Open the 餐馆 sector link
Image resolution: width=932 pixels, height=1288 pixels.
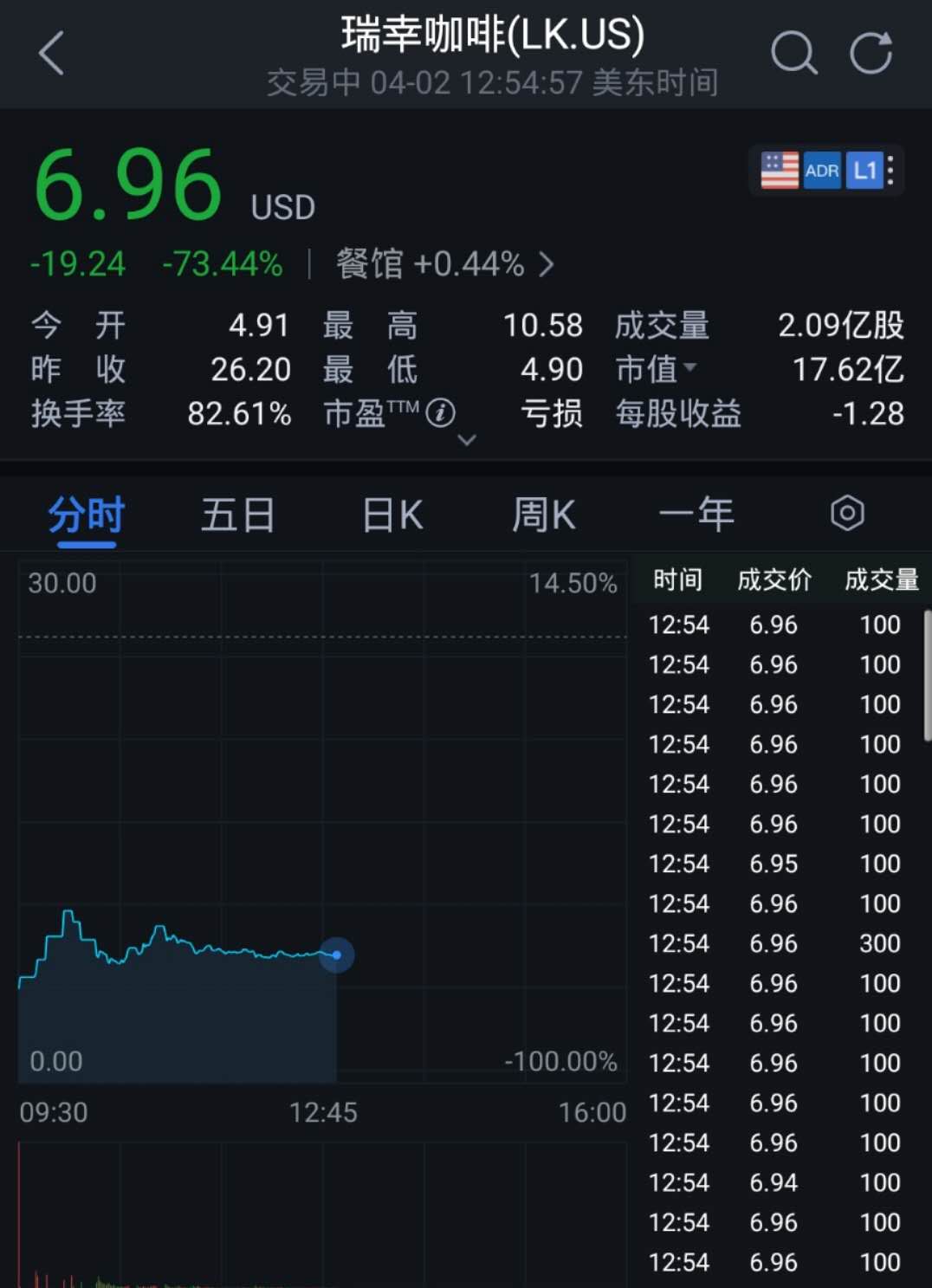(444, 264)
